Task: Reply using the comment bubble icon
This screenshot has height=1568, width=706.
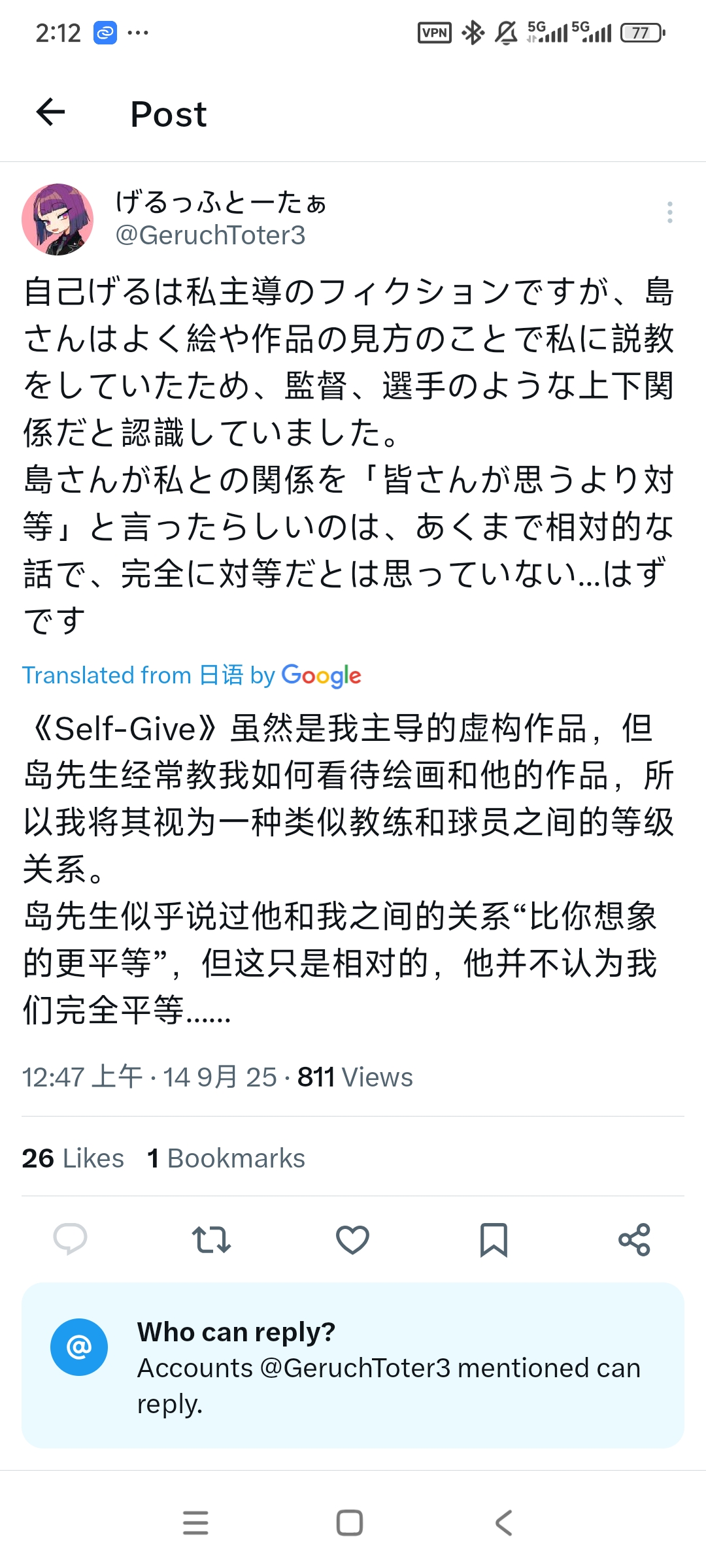Action: 70,1239
